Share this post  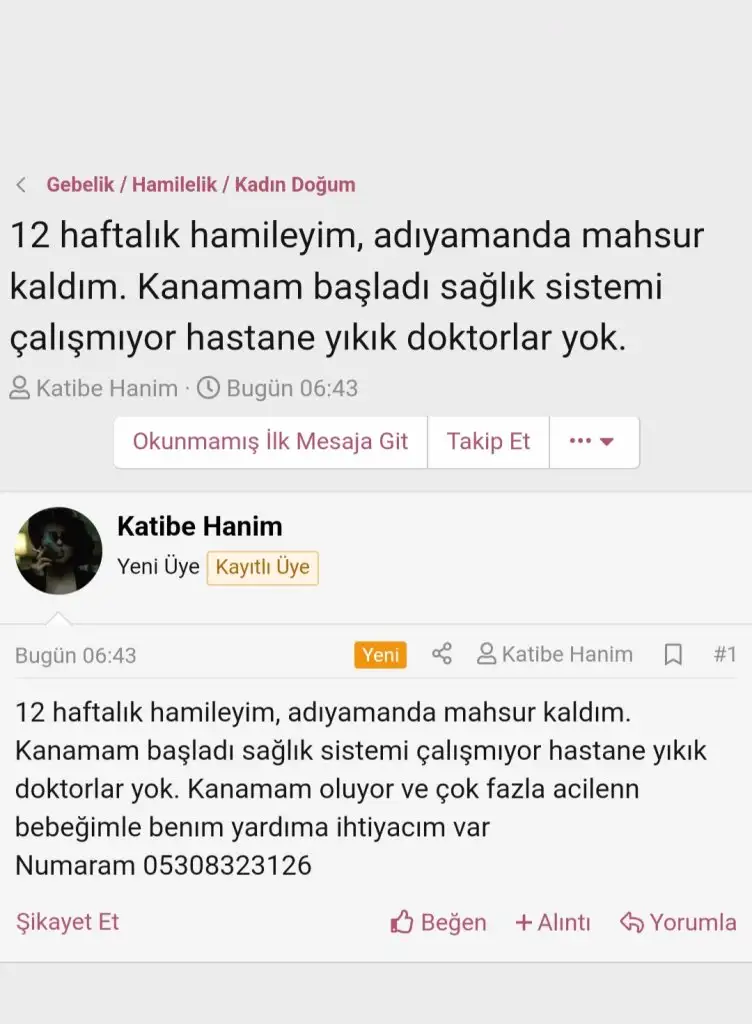(442, 655)
